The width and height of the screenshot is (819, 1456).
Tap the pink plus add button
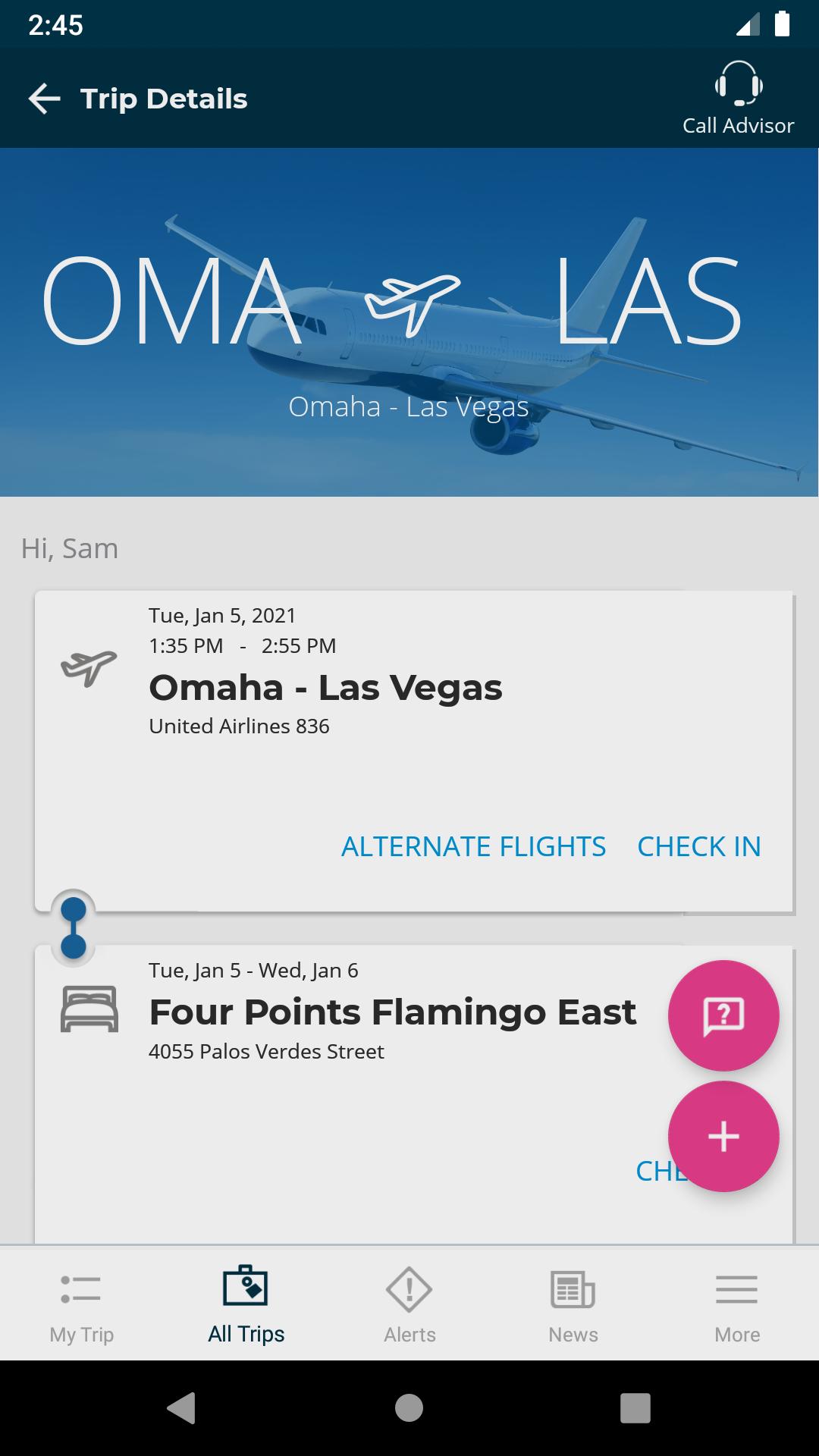click(723, 1136)
